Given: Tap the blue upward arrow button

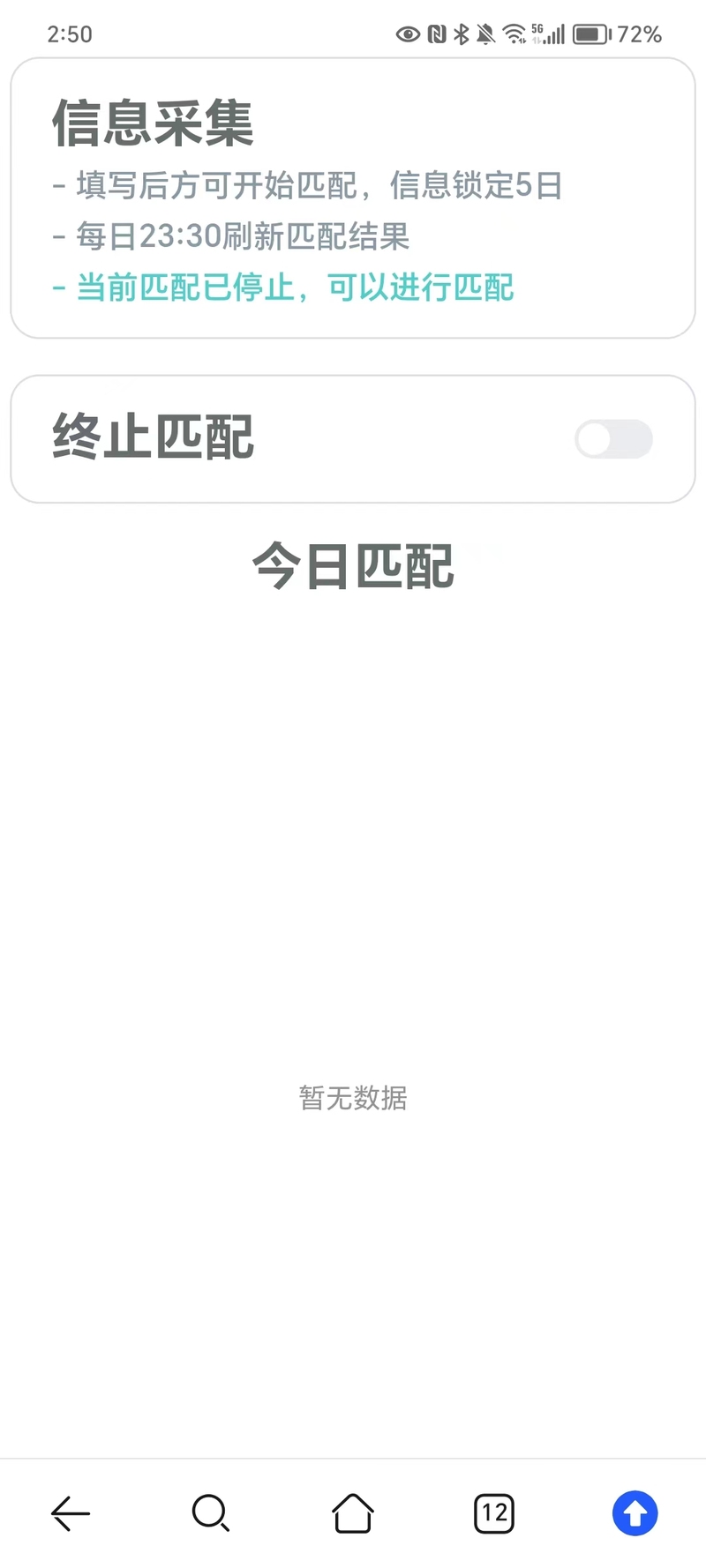Looking at the screenshot, I should [x=635, y=1513].
